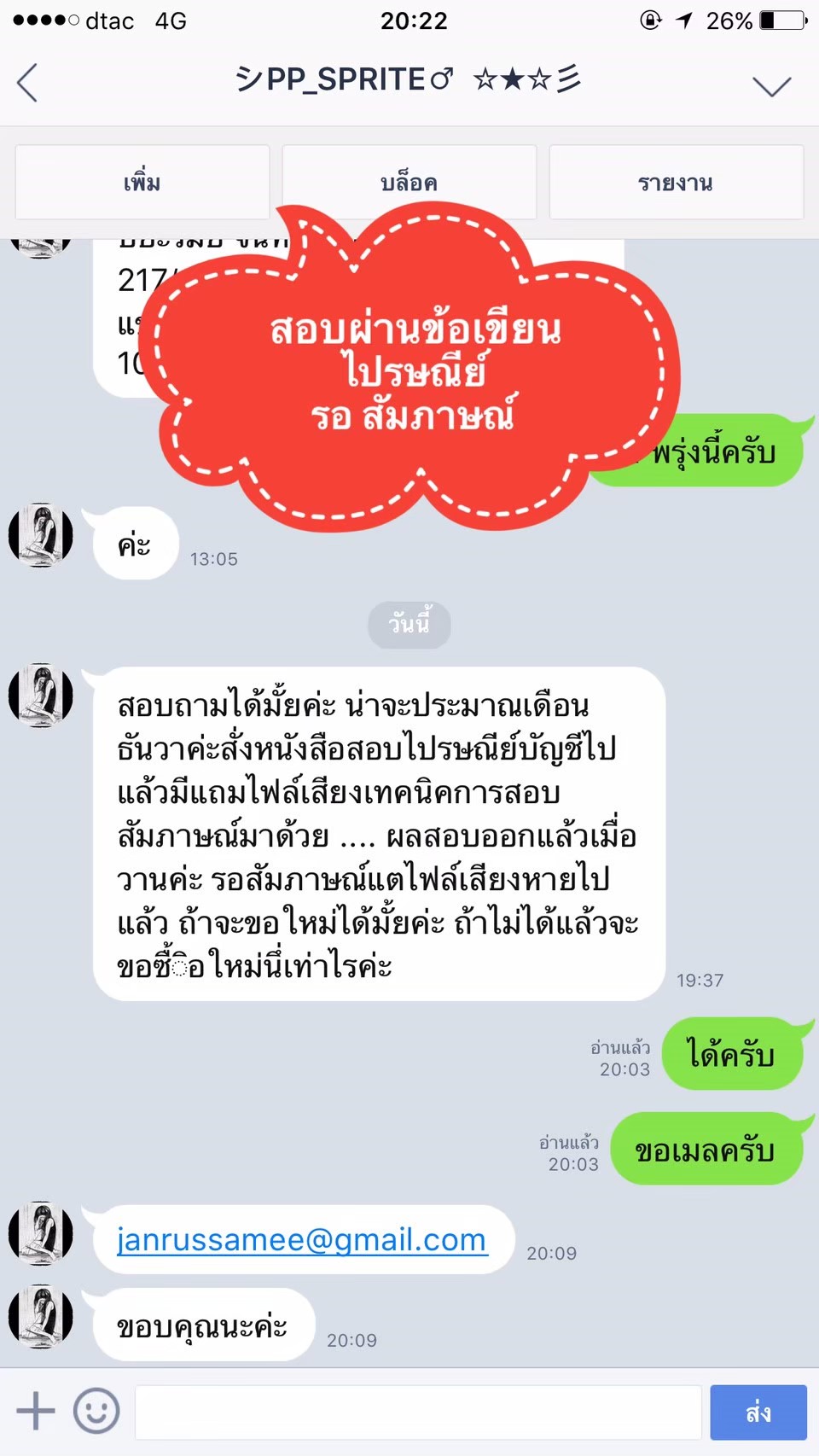
Task: Tap เพิ่ม to add this contact
Action: coord(142,182)
